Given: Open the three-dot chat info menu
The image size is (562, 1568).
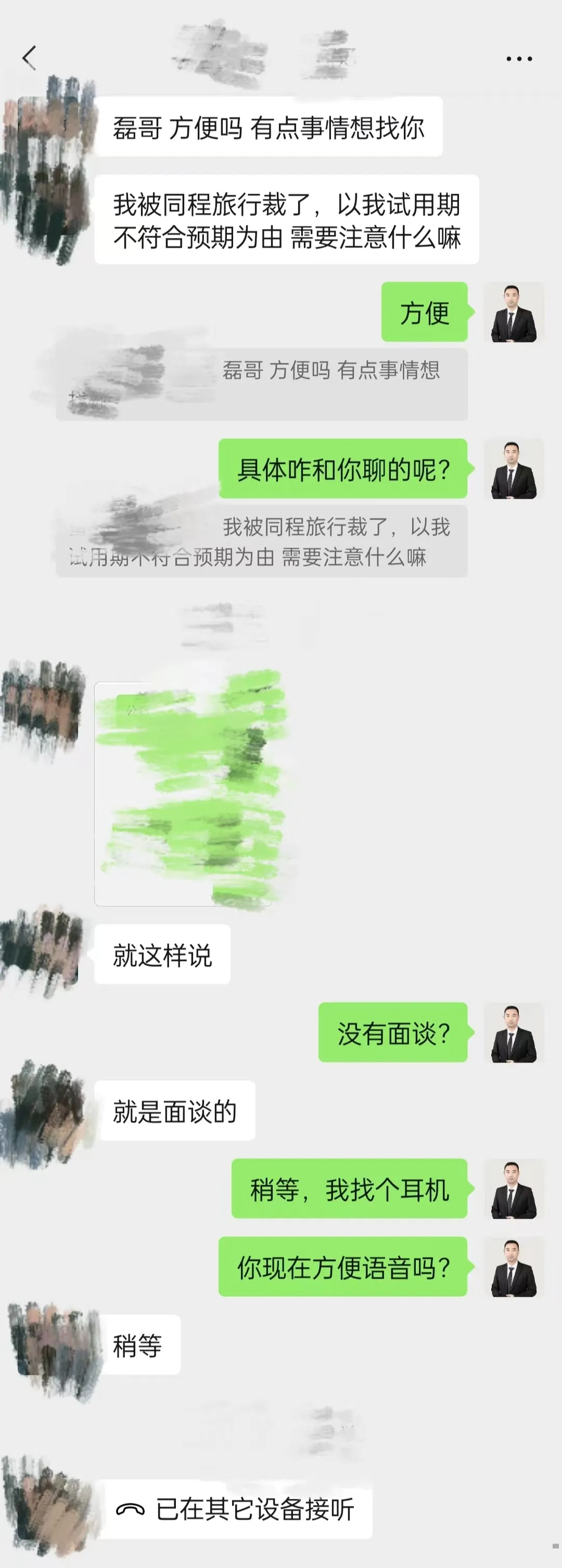Looking at the screenshot, I should pos(519,59).
